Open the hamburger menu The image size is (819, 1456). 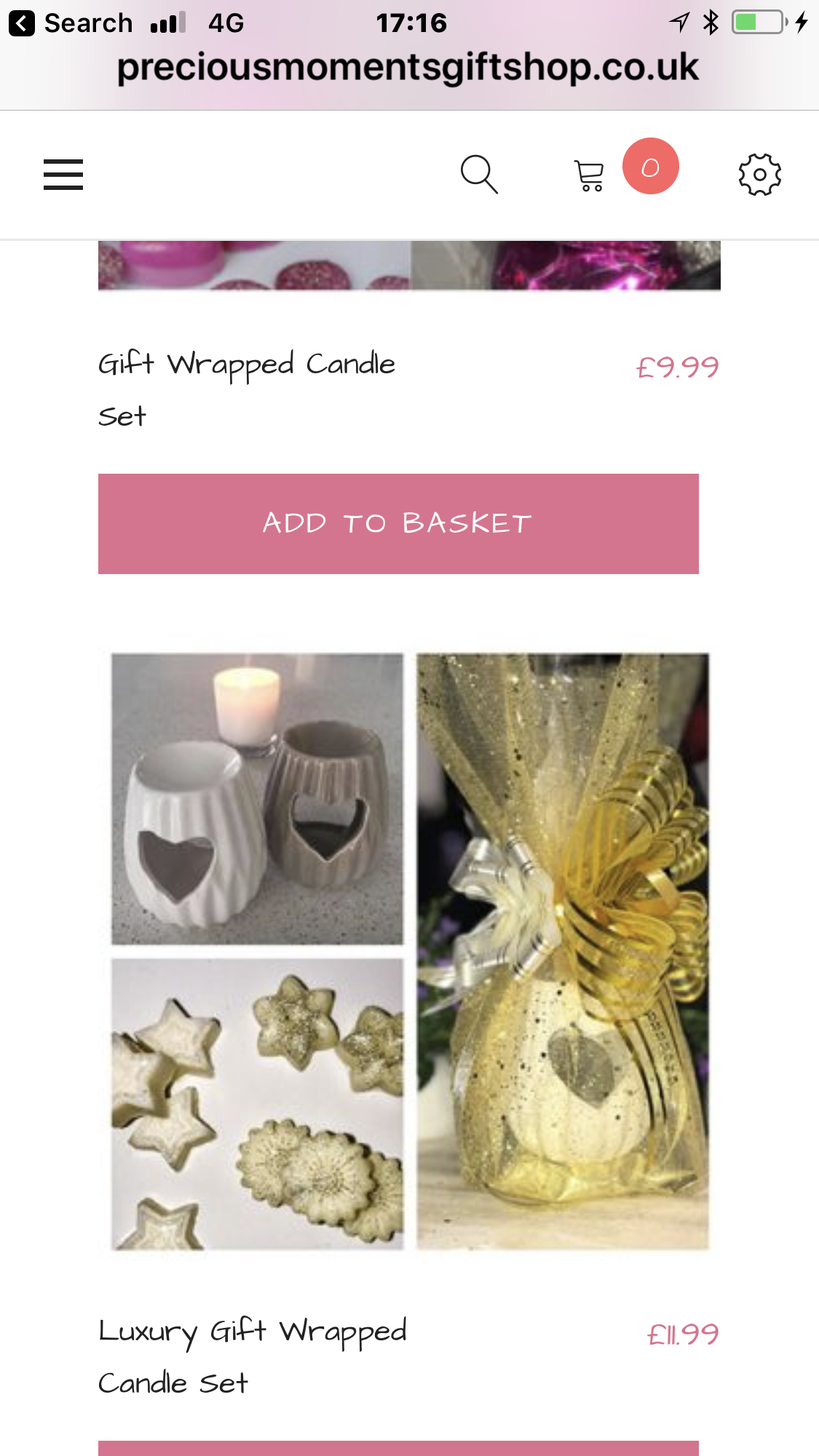63,175
